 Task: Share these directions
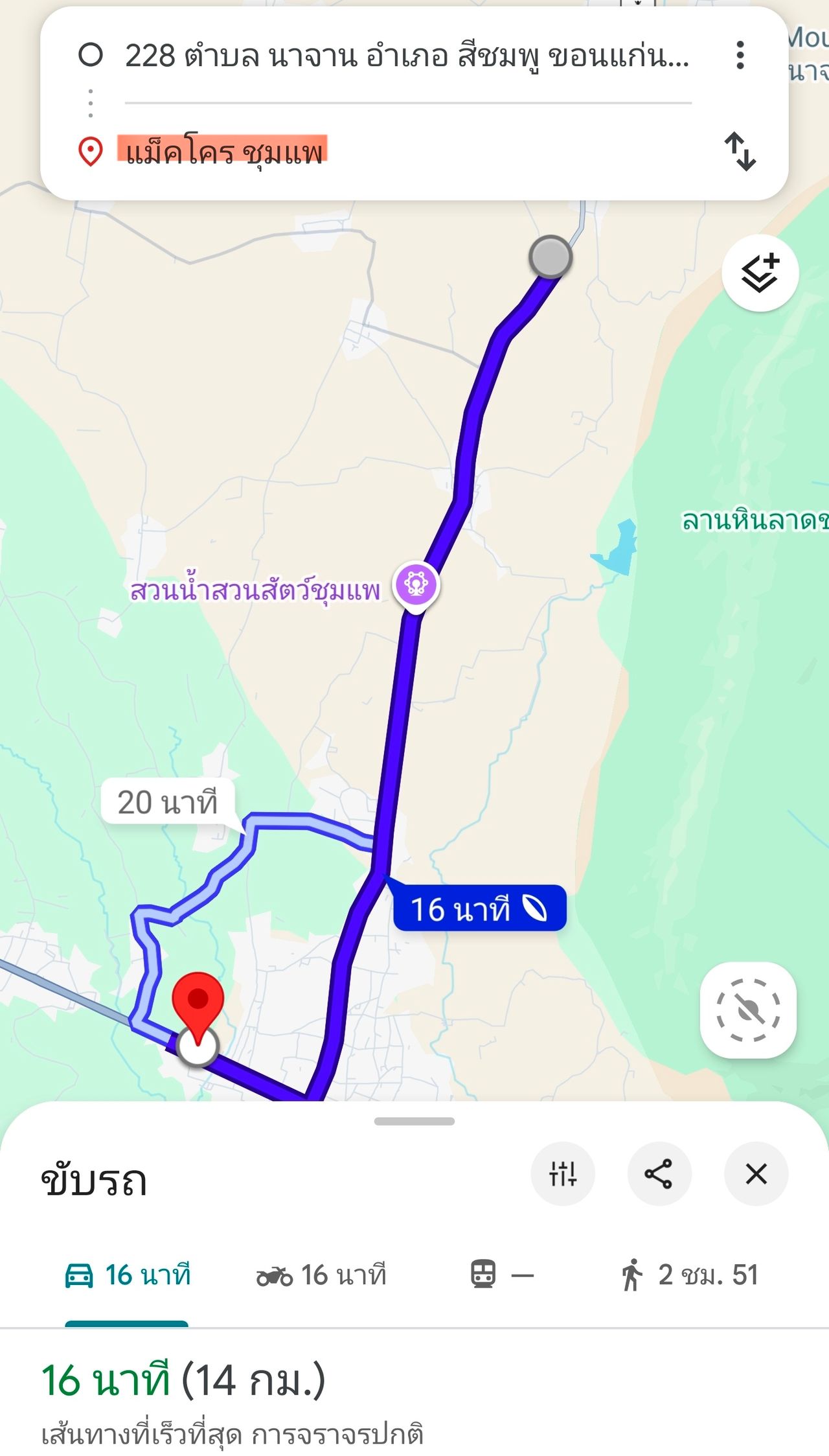click(x=659, y=1173)
